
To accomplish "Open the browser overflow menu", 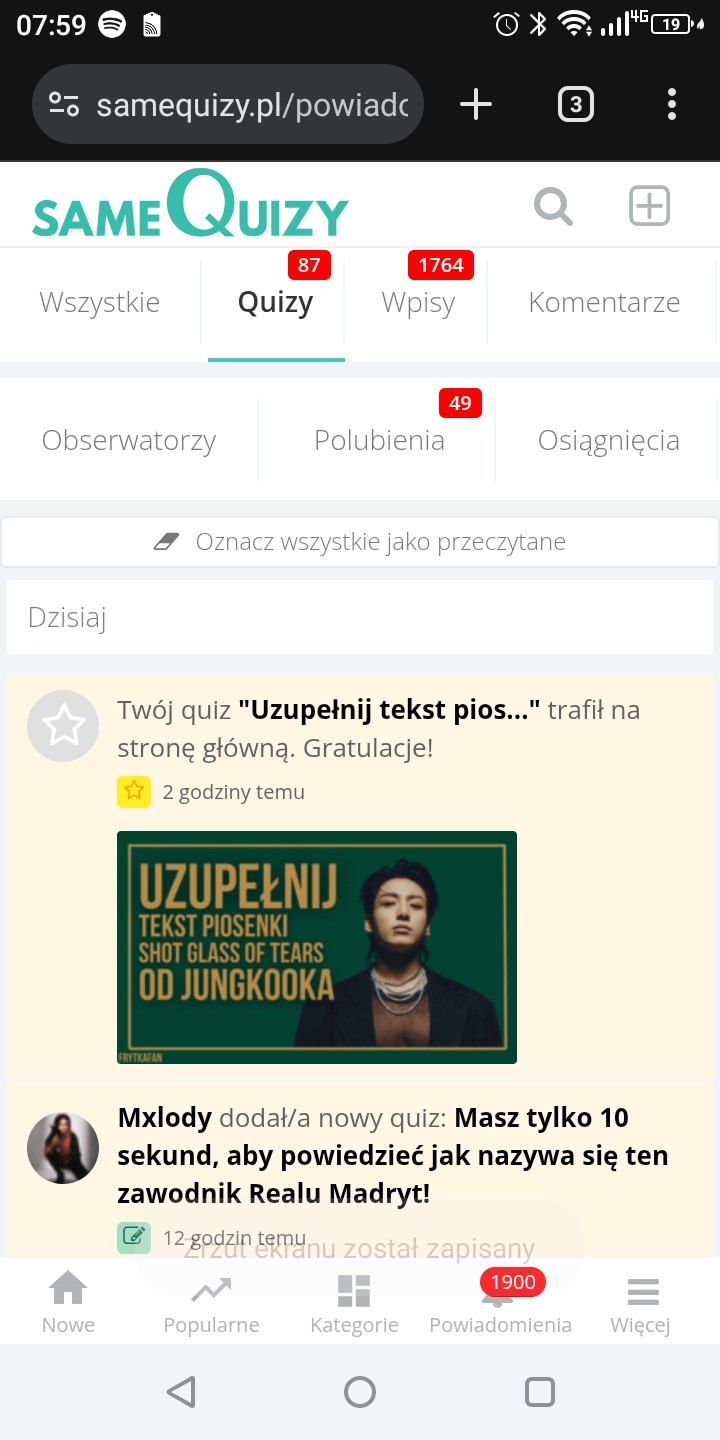I will pyautogui.click(x=671, y=104).
